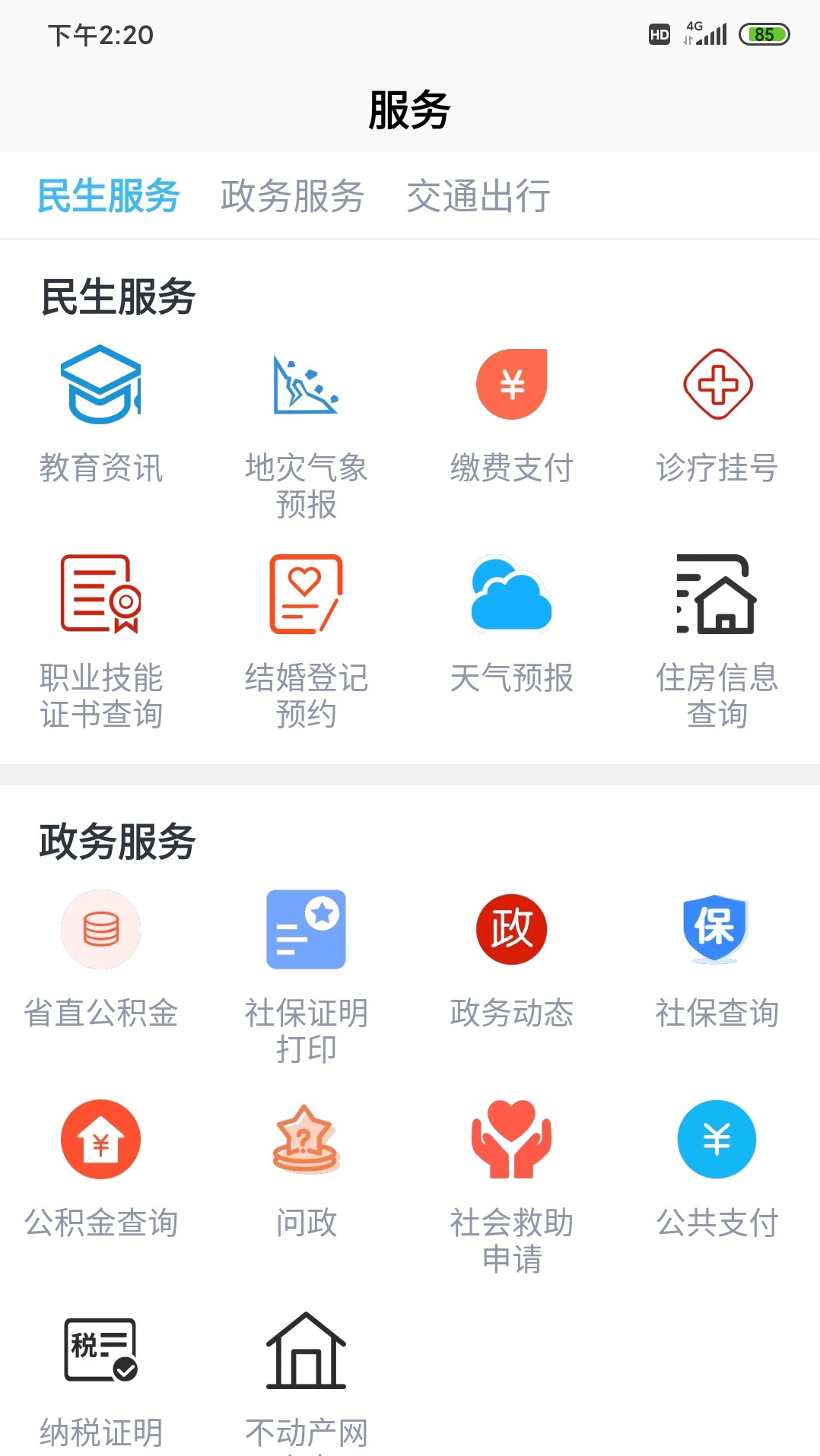
Task: Select the 民生服务 tab
Action: [x=110, y=195]
